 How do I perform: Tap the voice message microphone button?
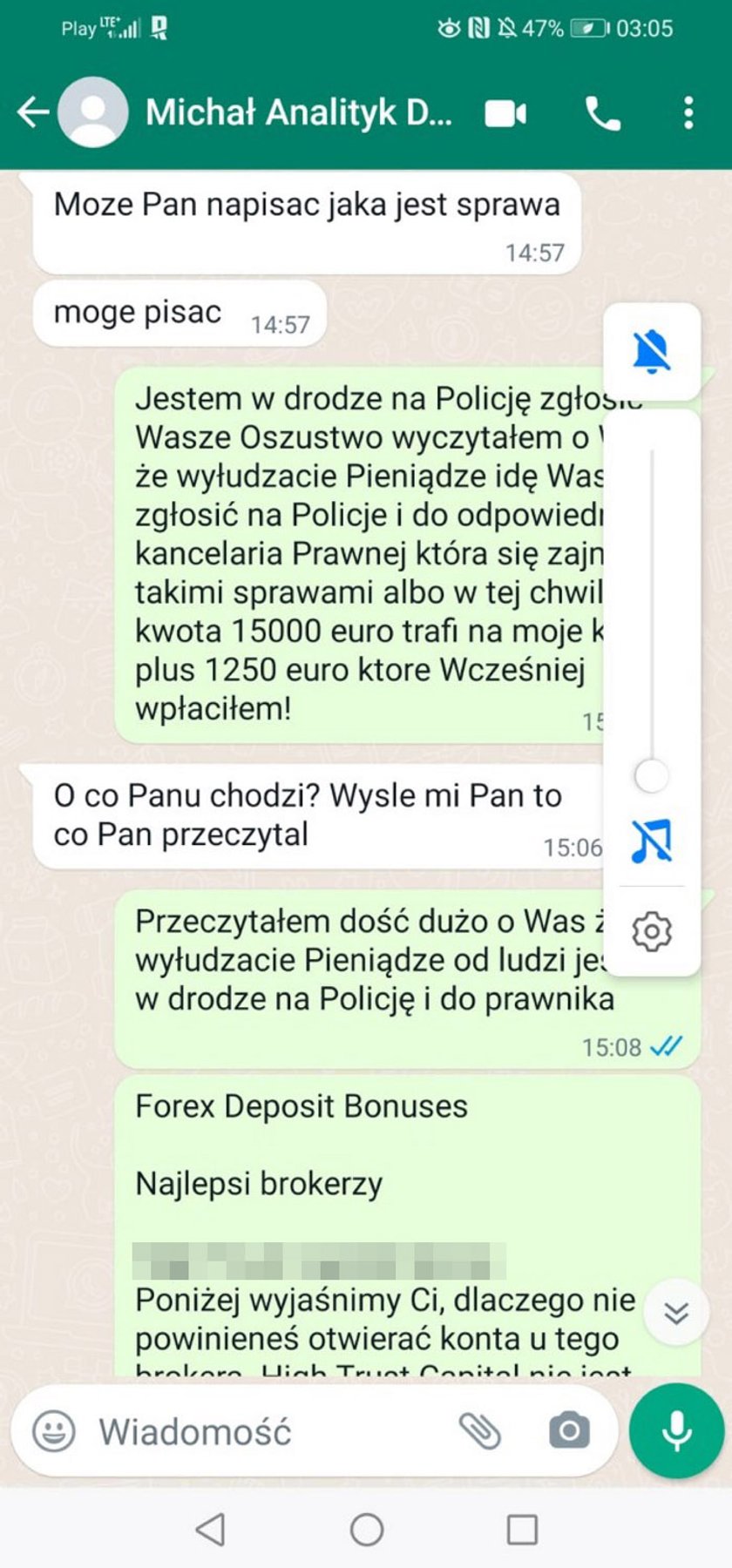tap(677, 1431)
